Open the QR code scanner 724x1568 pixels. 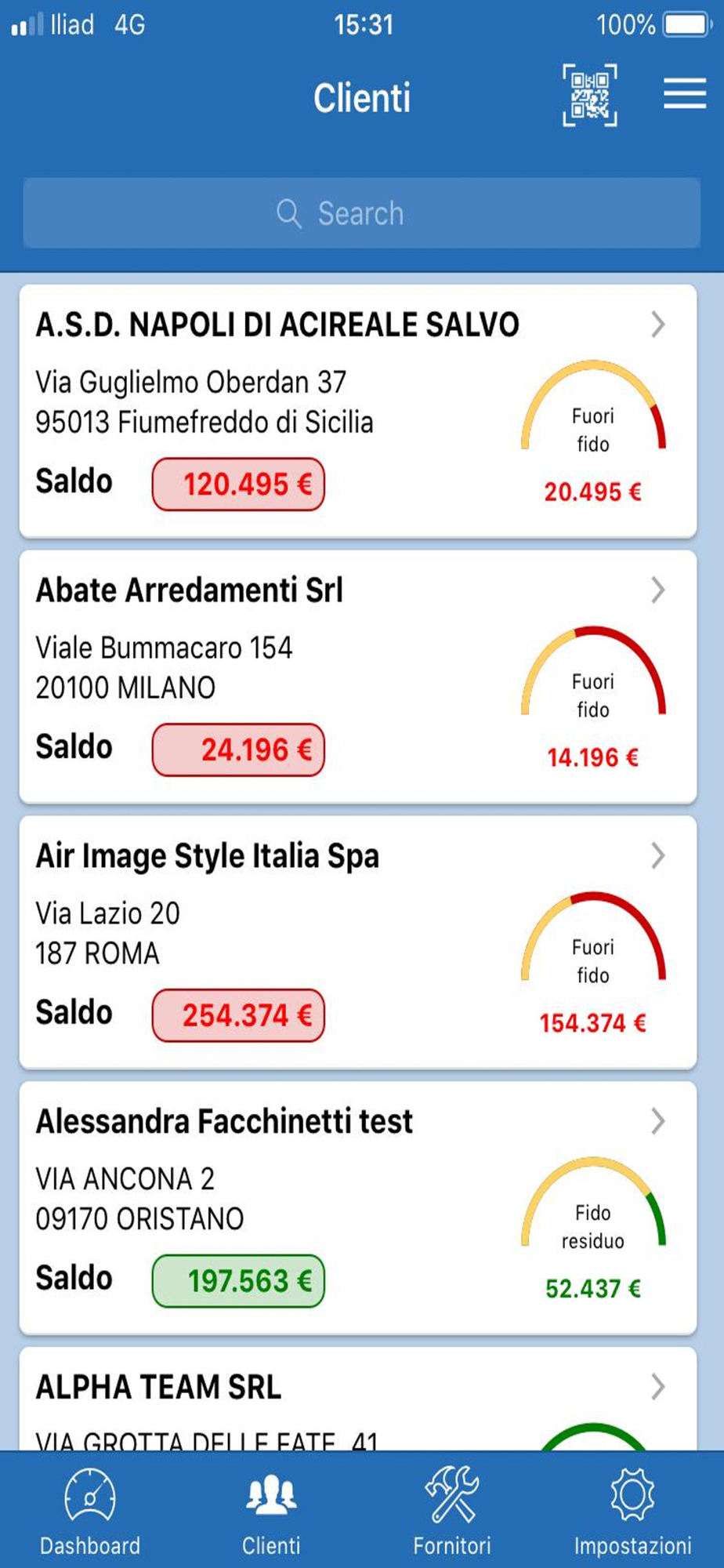[589, 96]
